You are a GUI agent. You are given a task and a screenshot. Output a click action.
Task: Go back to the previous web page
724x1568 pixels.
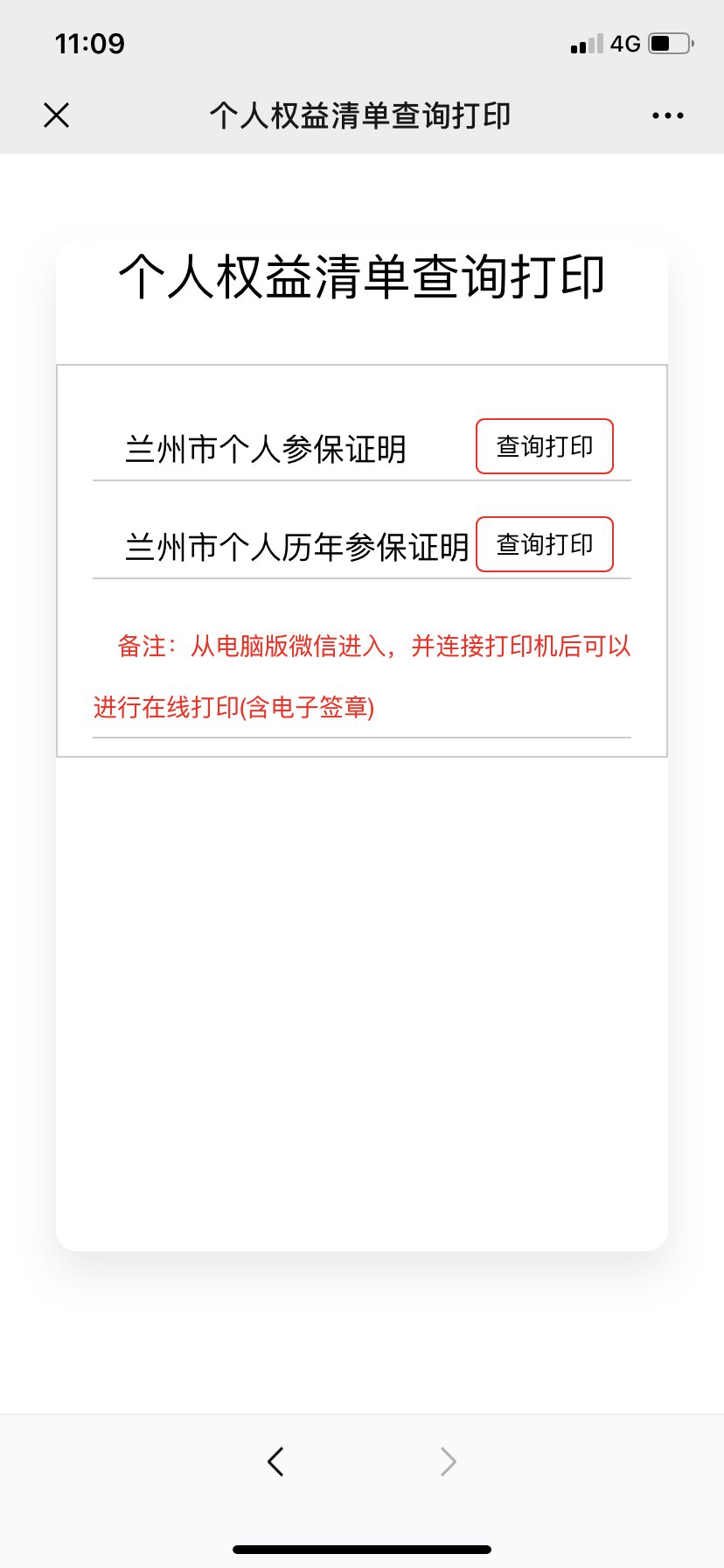[275, 1461]
